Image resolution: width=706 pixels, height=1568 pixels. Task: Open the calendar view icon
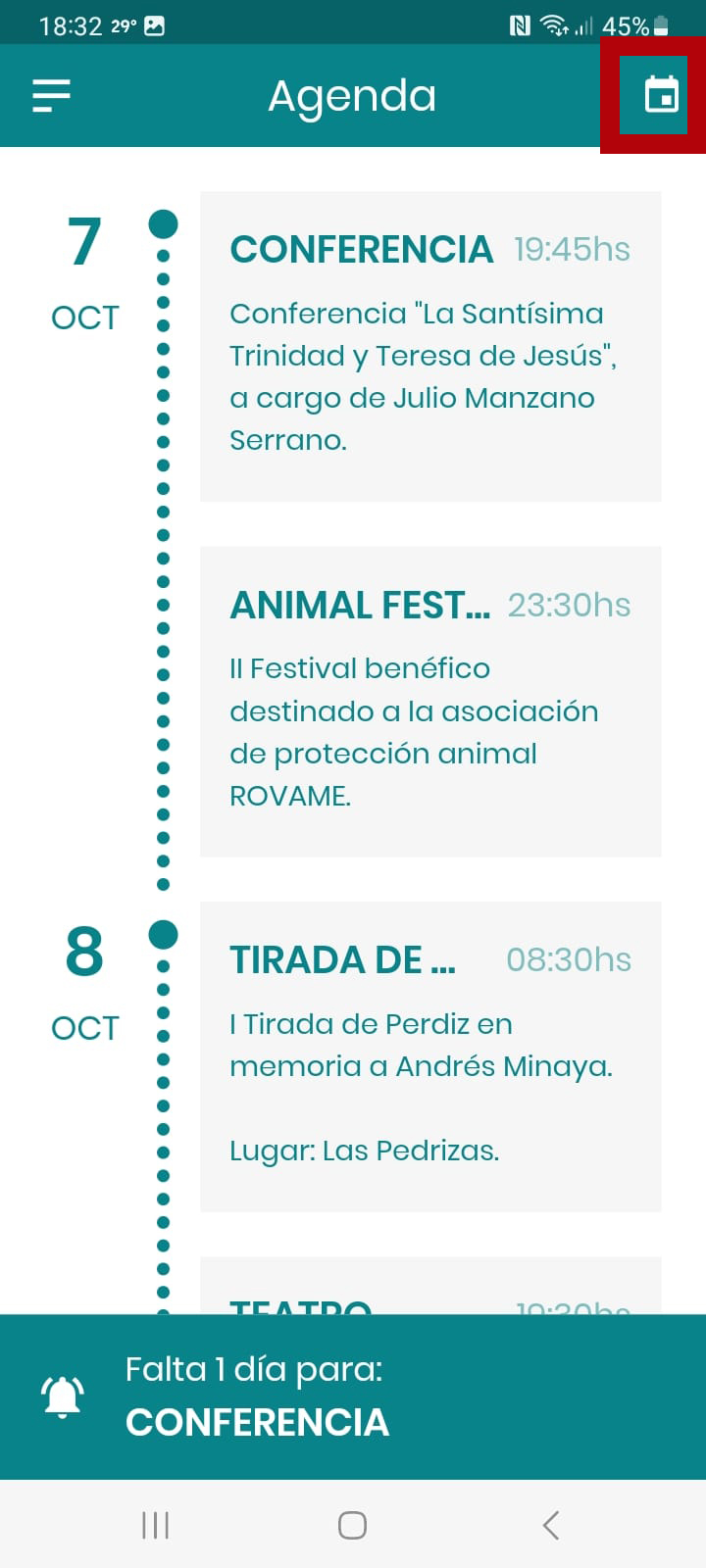pos(661,96)
